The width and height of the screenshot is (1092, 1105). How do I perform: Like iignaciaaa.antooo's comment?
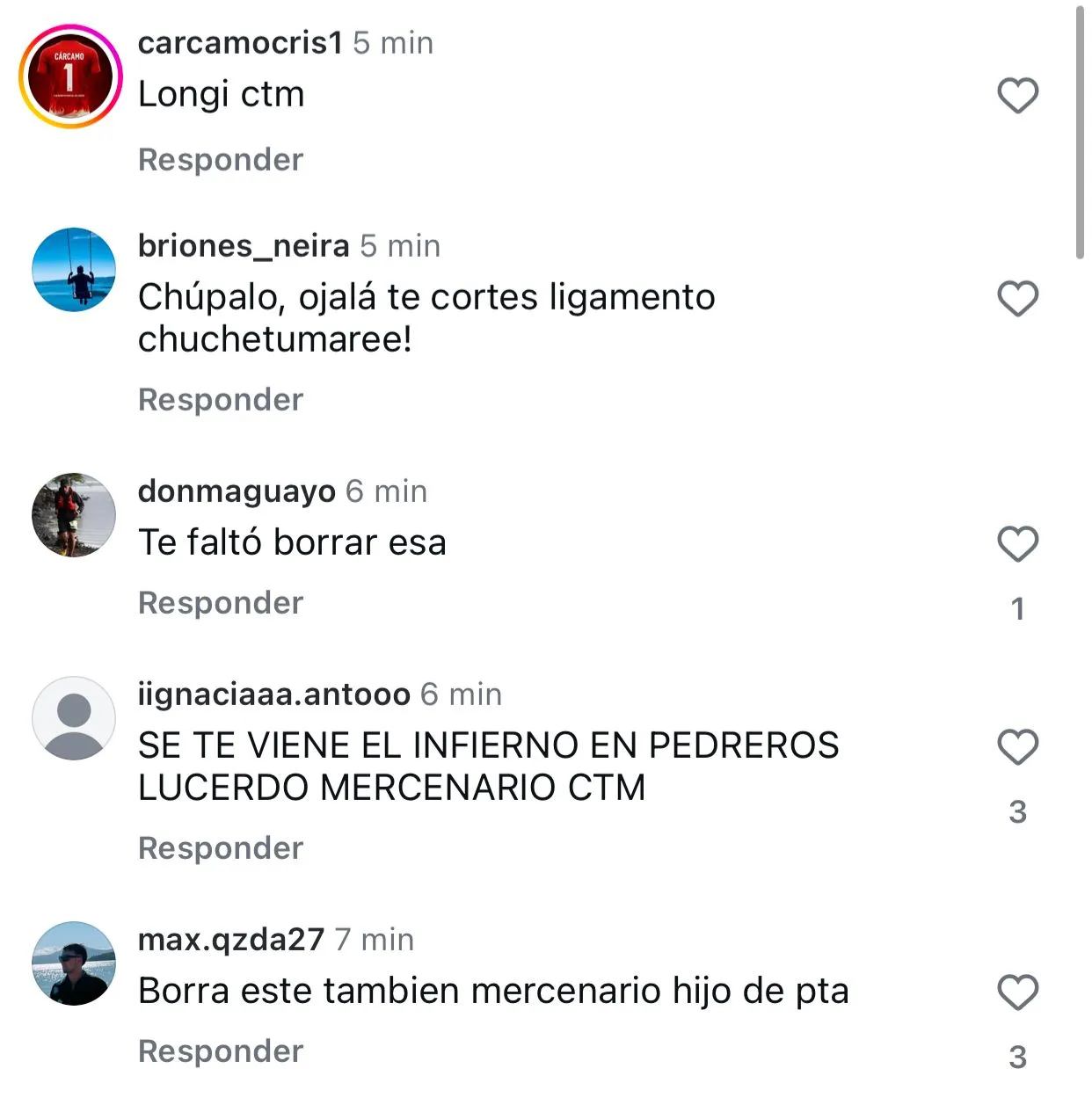pos(1017,747)
